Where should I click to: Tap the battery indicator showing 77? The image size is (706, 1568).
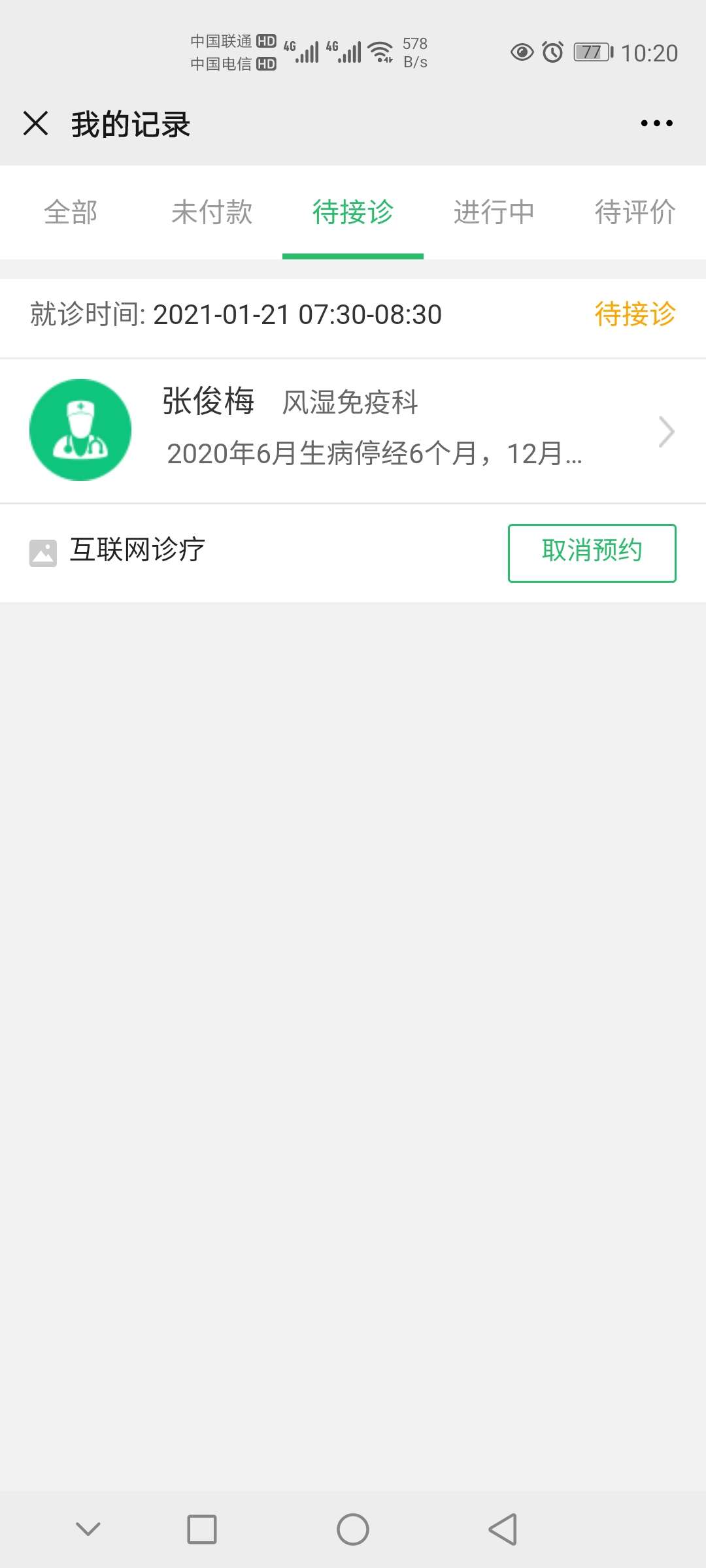point(590,52)
